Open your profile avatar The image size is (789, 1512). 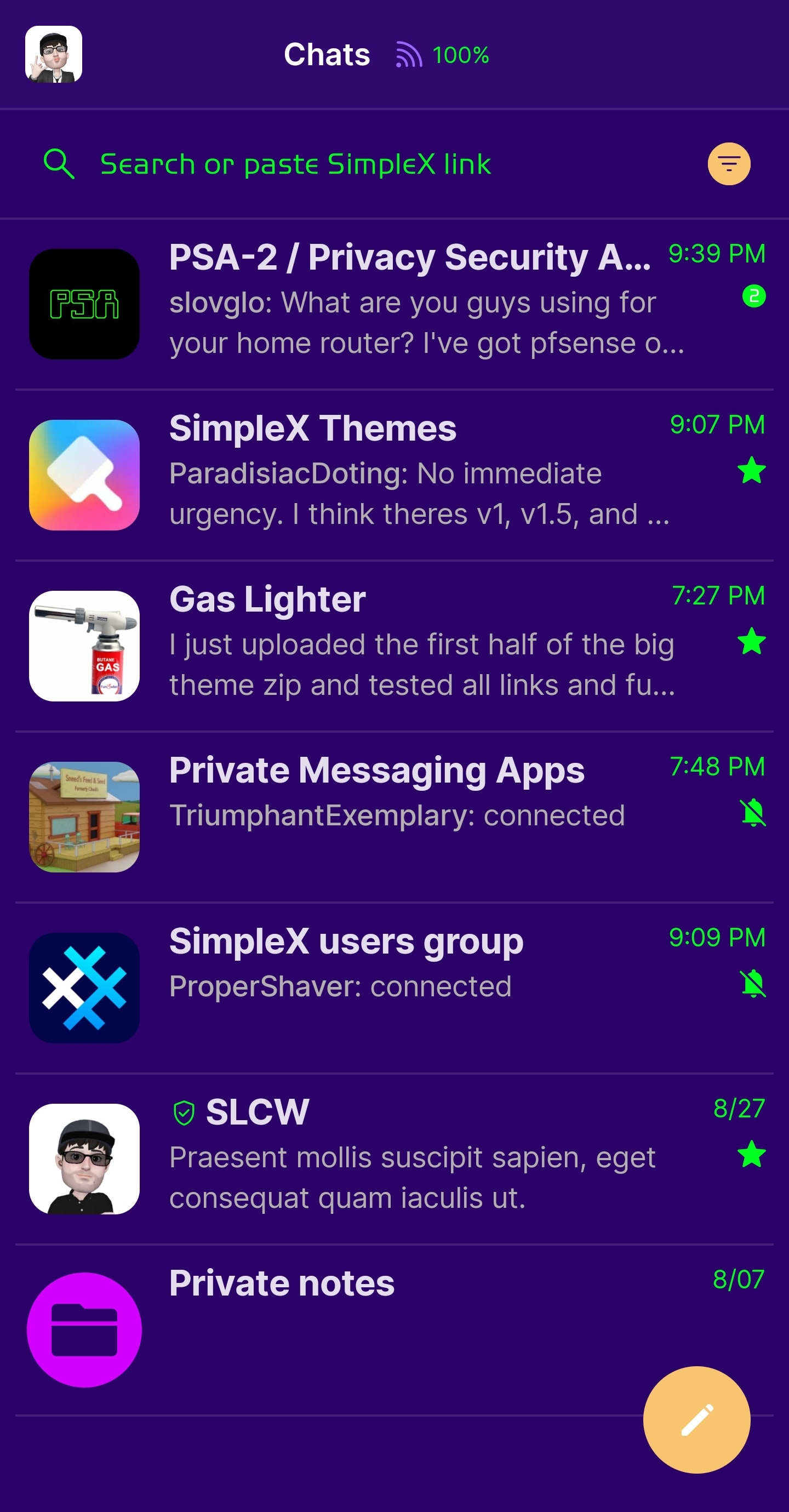(54, 54)
